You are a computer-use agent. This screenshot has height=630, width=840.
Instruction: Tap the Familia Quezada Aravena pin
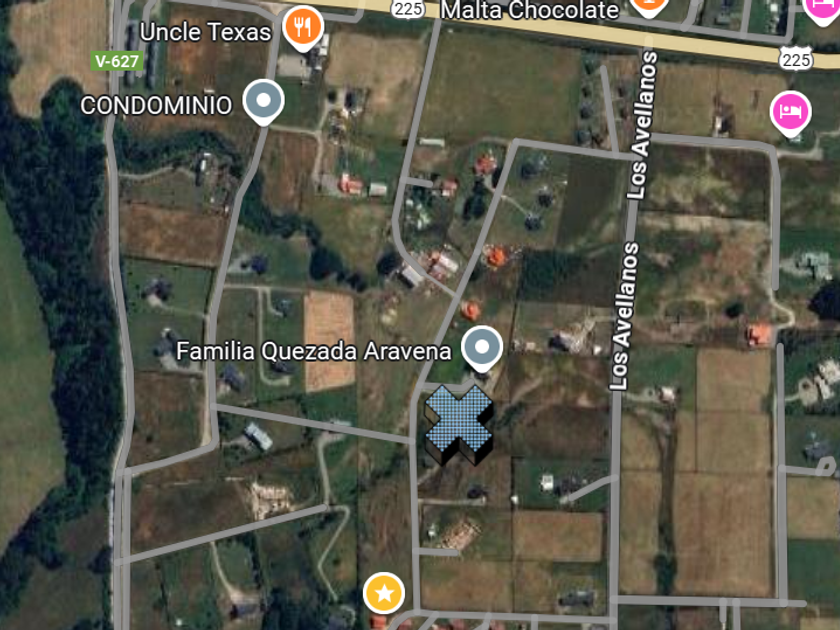[484, 348]
